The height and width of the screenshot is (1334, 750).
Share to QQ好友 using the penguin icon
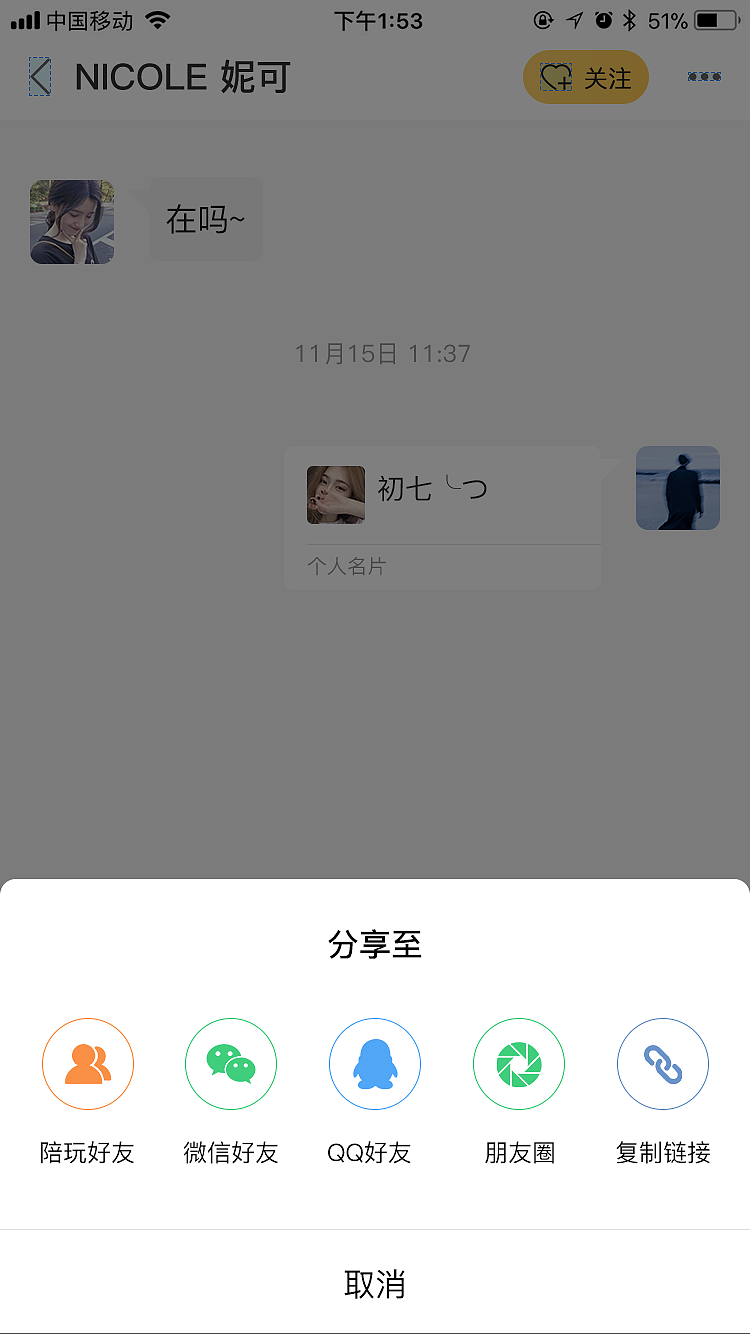pyautogui.click(x=375, y=1063)
